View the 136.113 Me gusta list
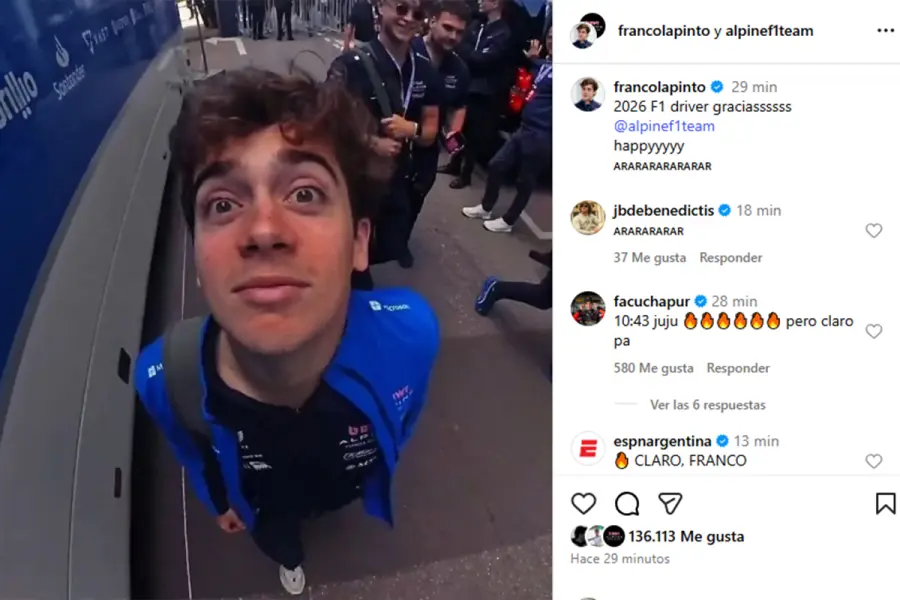 (x=686, y=537)
